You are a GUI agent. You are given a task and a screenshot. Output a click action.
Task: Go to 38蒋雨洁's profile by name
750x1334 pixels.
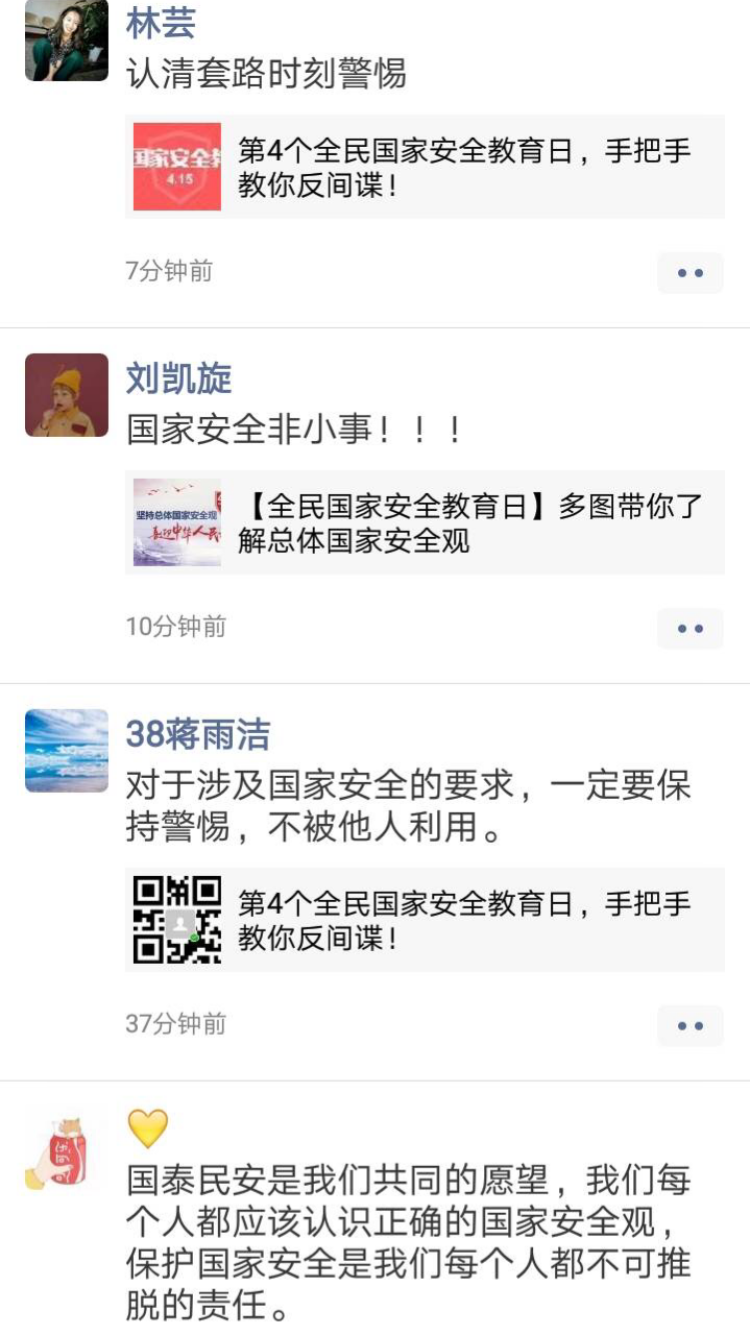[x=197, y=735]
